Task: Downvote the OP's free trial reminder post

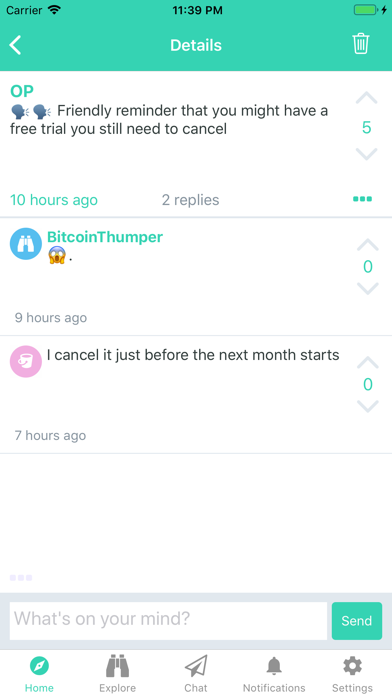Action: [x=366, y=154]
